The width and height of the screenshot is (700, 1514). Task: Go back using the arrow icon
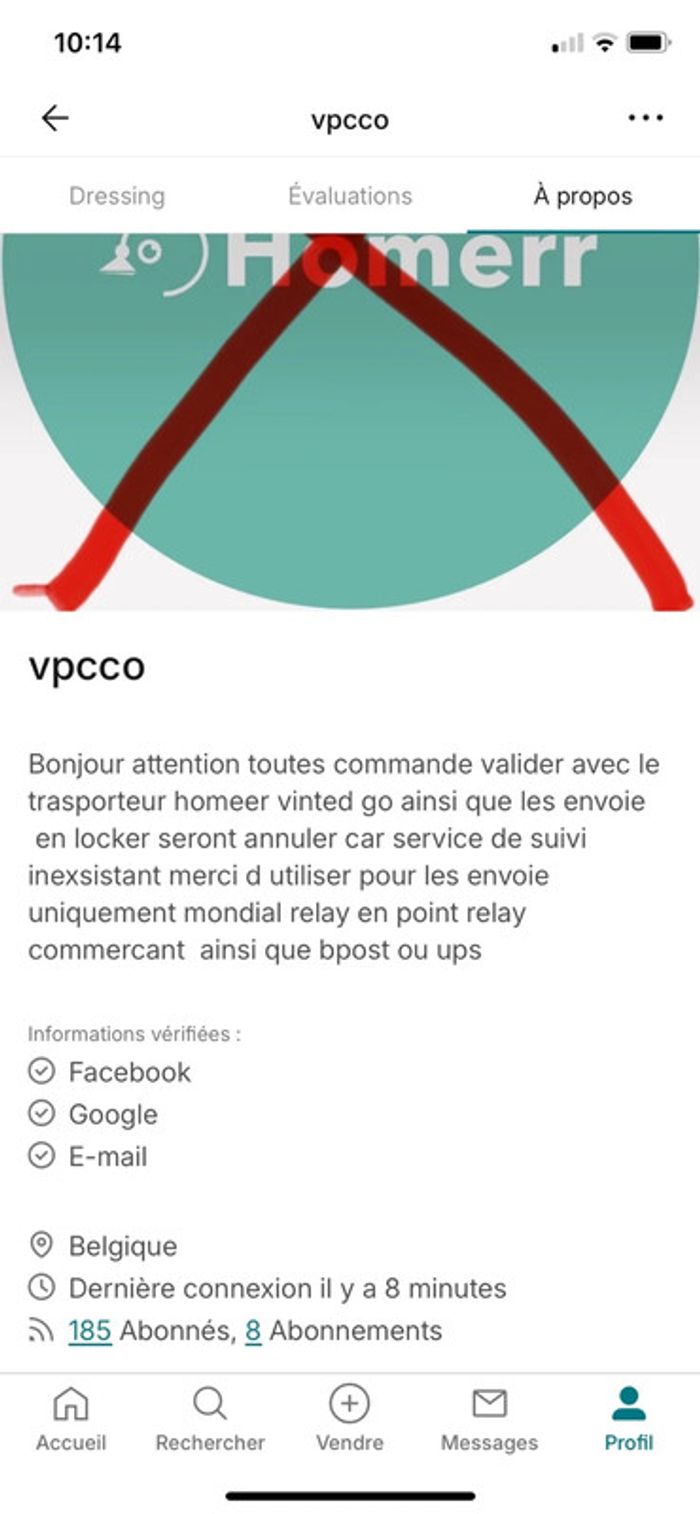tap(55, 119)
